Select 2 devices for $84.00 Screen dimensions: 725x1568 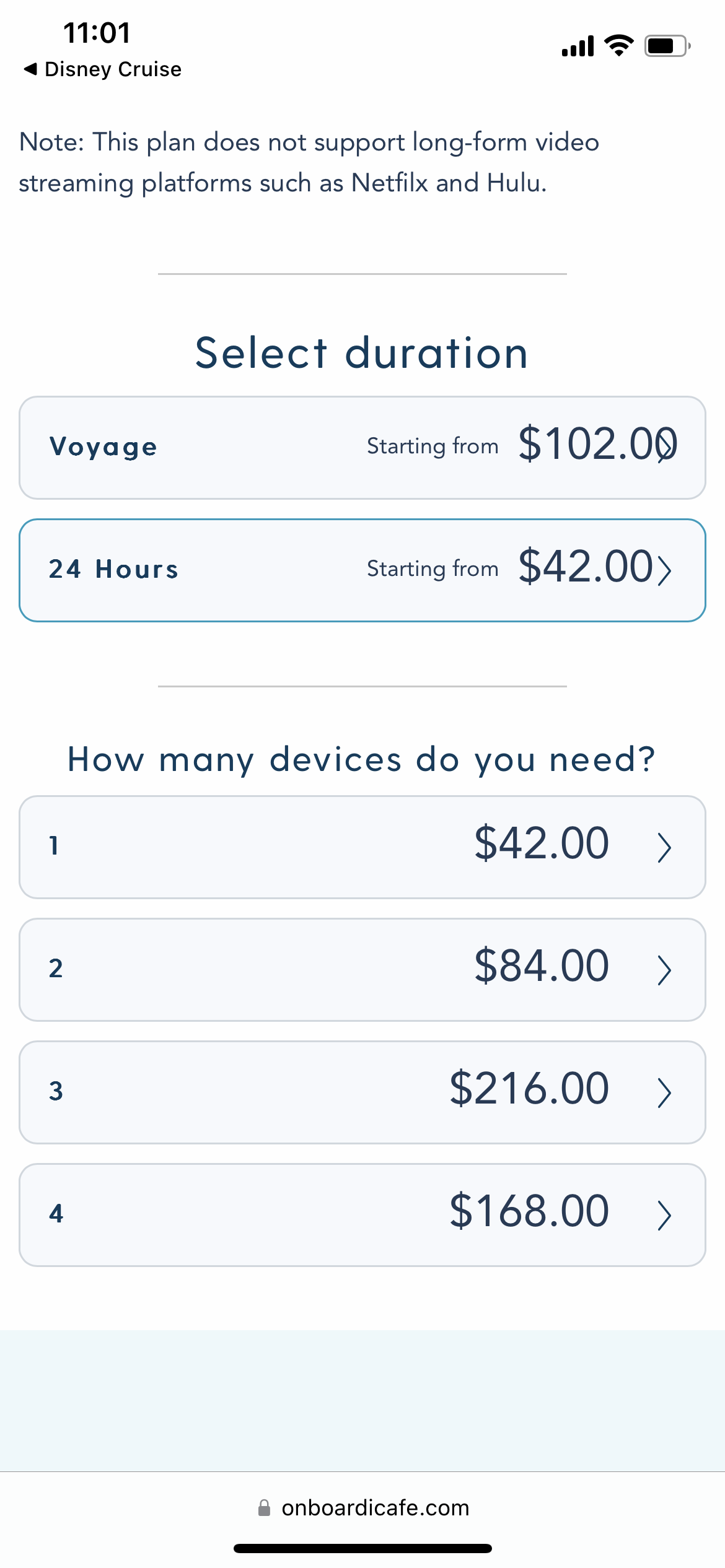click(362, 969)
